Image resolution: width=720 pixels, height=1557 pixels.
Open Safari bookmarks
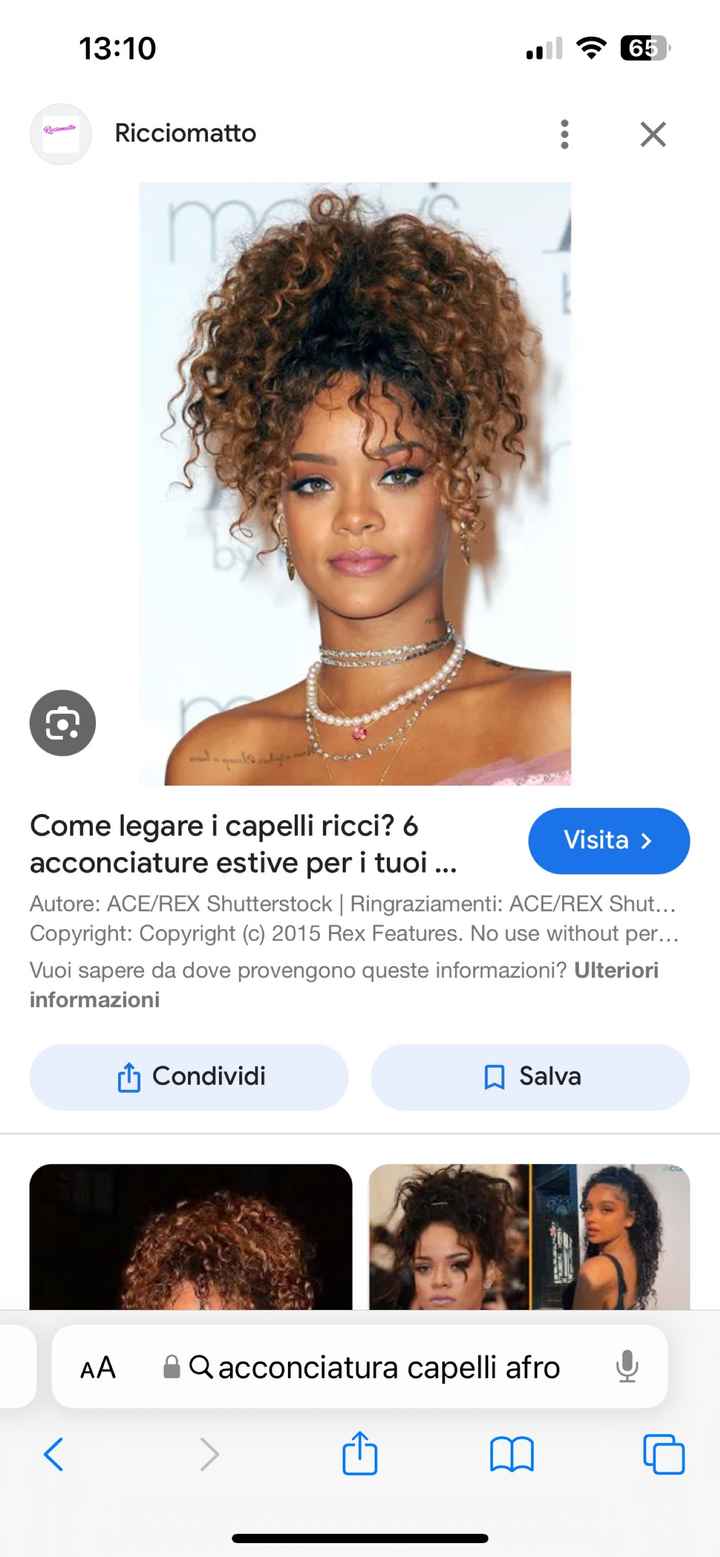pos(511,1455)
